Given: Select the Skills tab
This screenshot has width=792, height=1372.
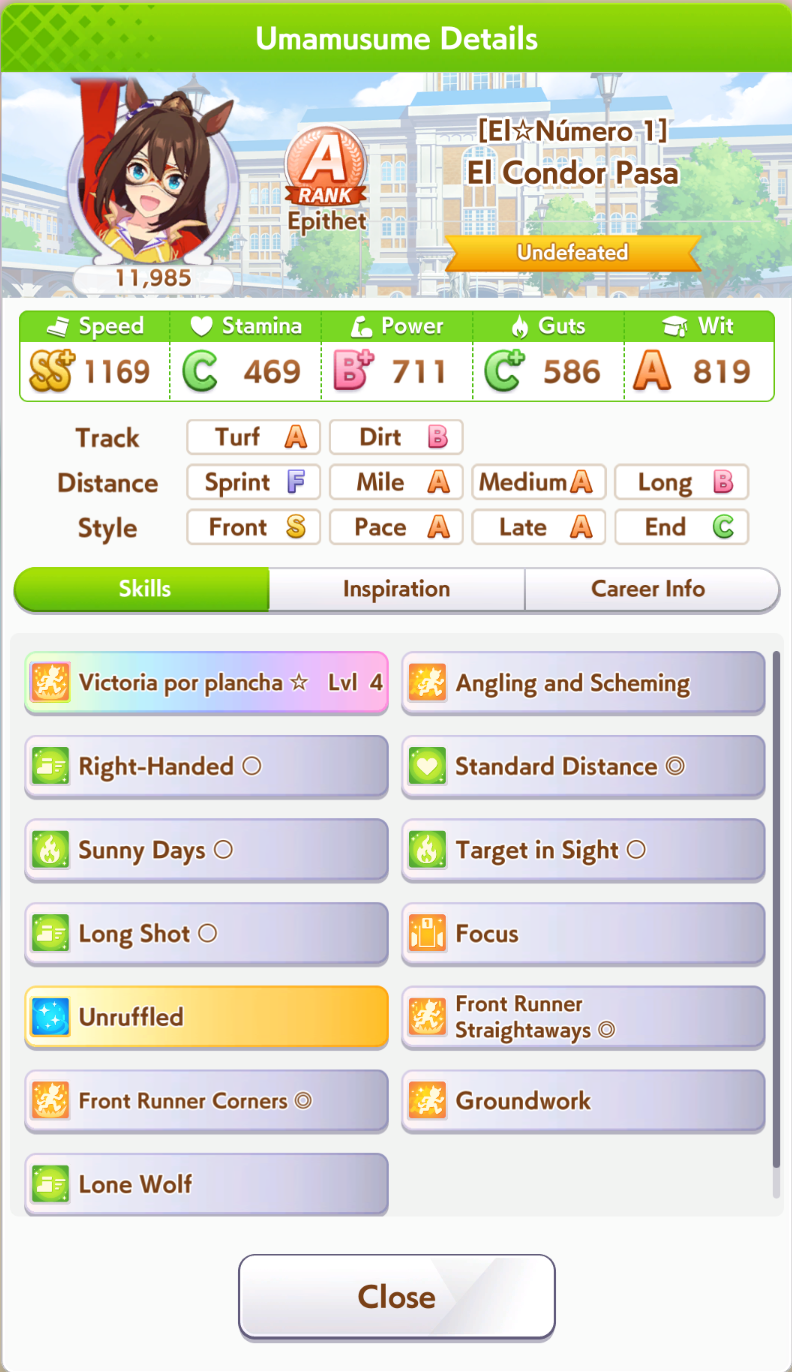Looking at the screenshot, I should pyautogui.click(x=142, y=589).
